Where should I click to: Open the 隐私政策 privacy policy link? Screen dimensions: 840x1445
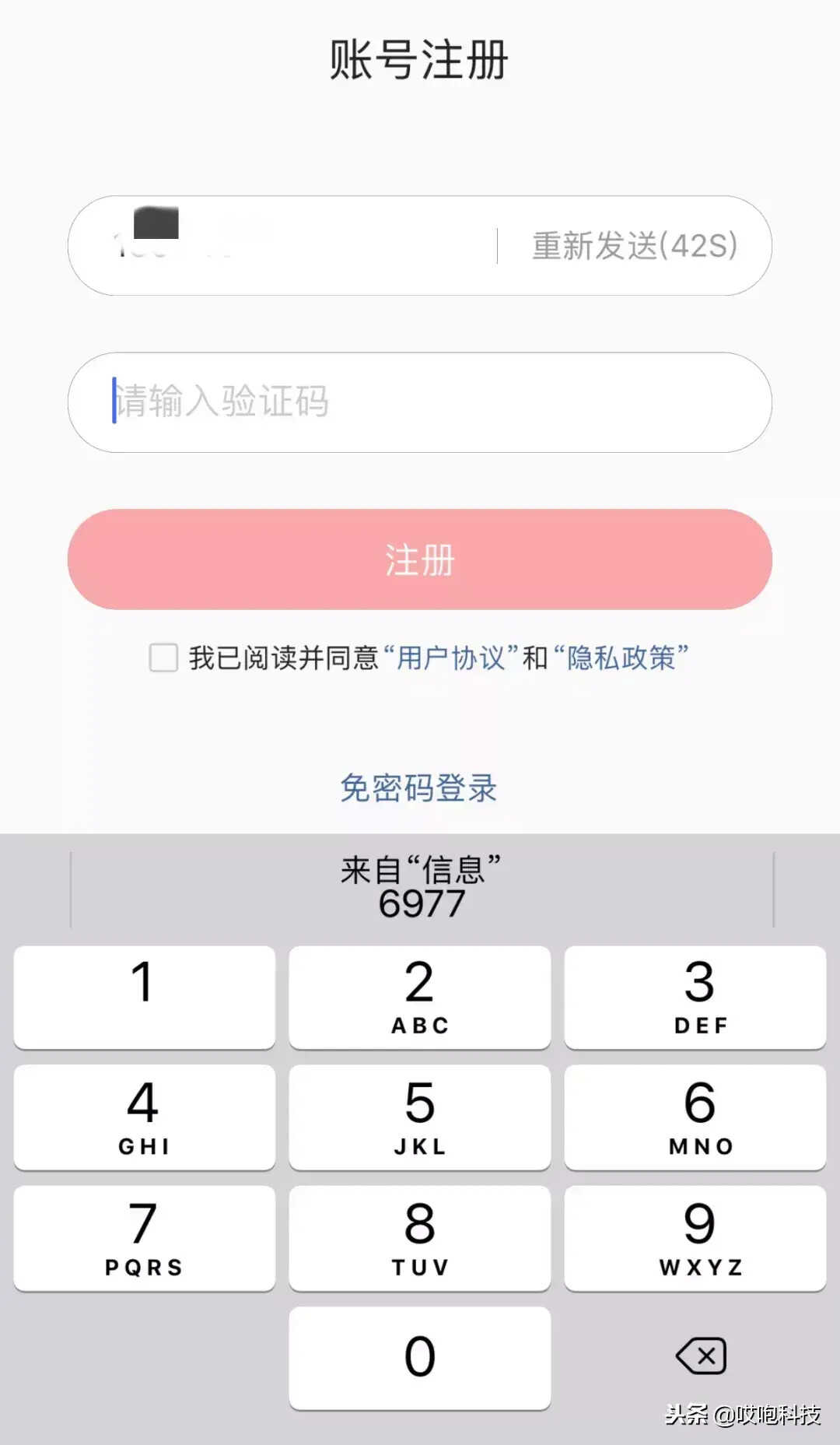pyautogui.click(x=621, y=658)
